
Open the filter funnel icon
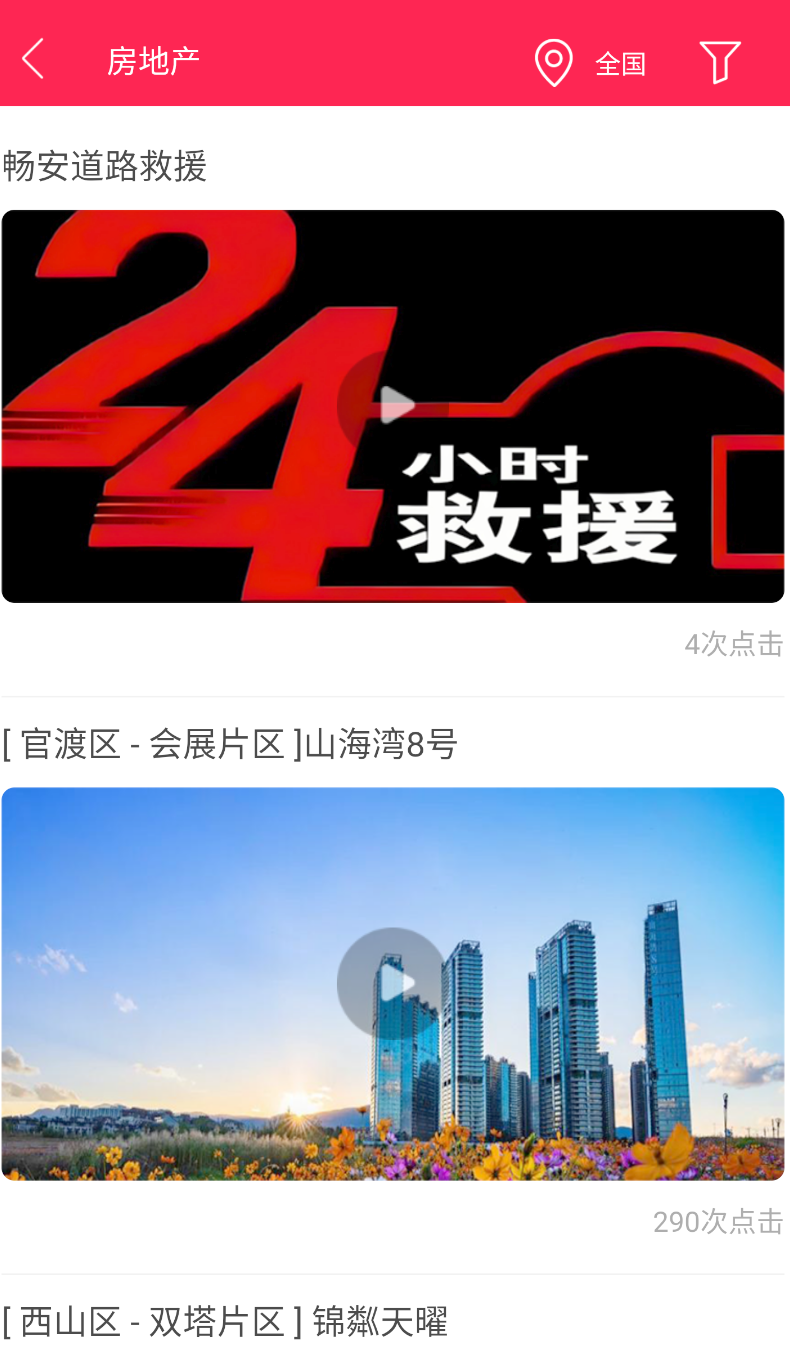(x=719, y=62)
